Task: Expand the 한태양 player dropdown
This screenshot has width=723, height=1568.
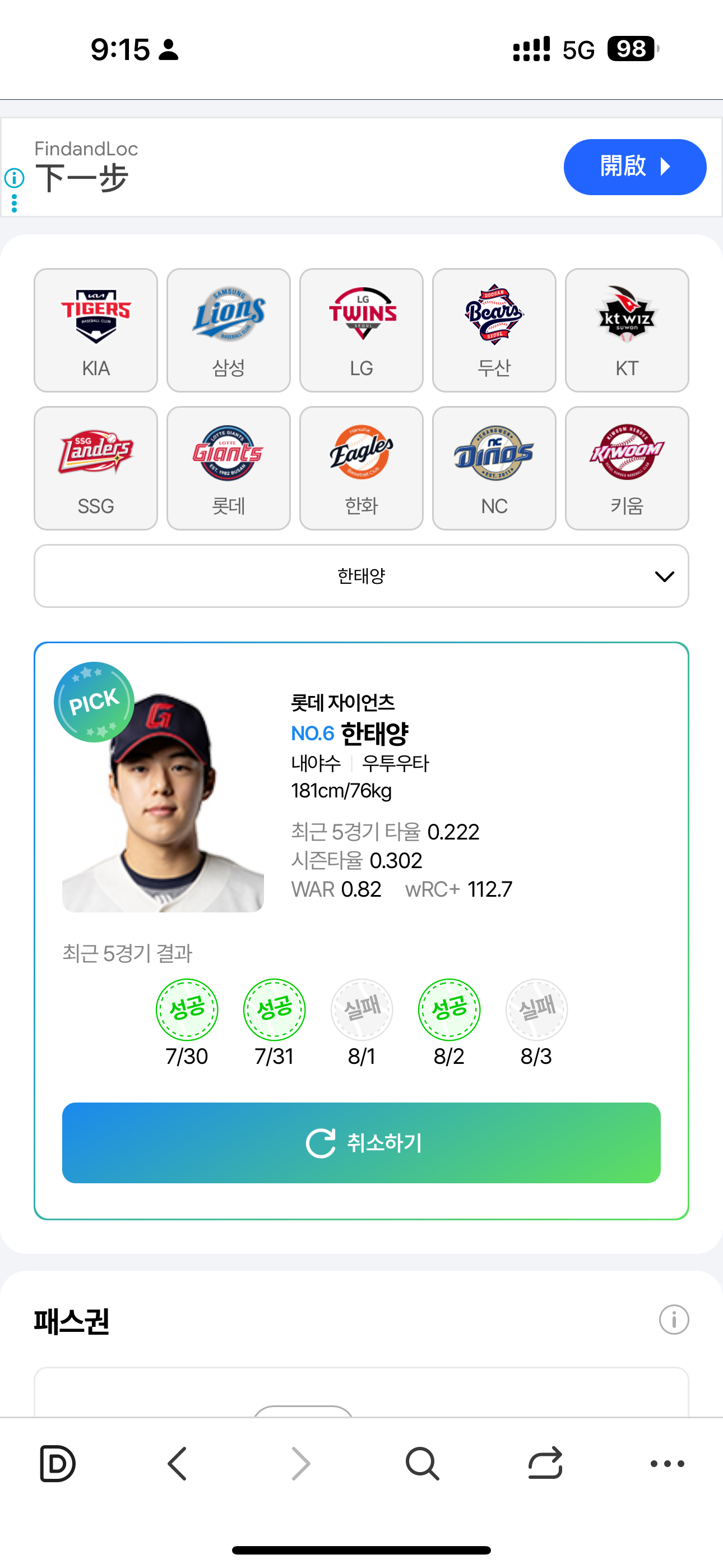Action: [x=361, y=576]
